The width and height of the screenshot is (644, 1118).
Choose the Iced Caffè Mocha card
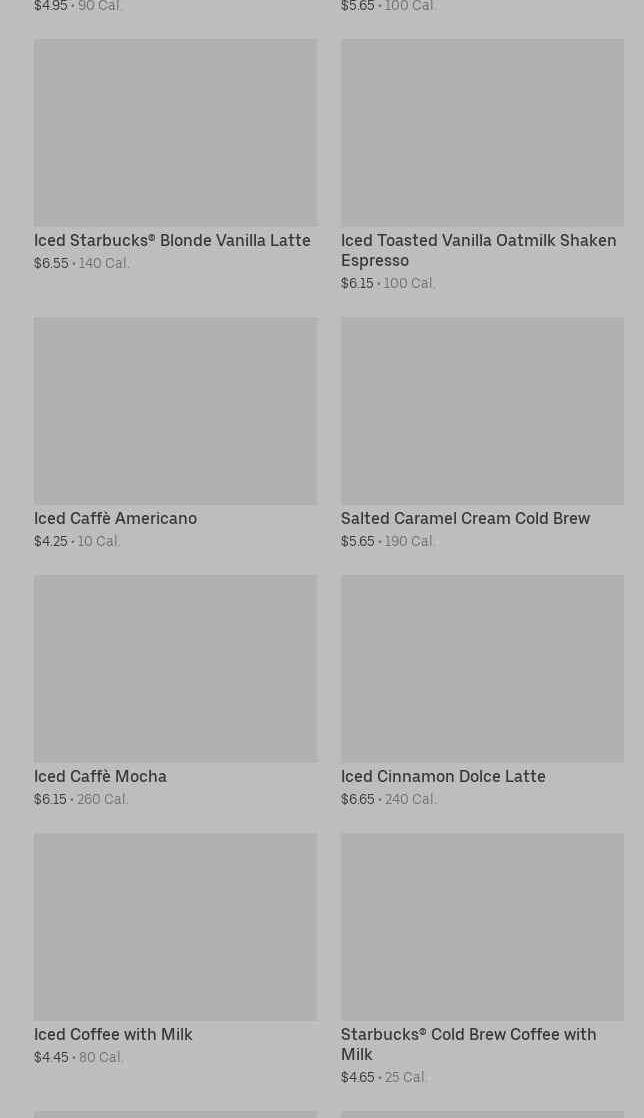(x=175, y=668)
